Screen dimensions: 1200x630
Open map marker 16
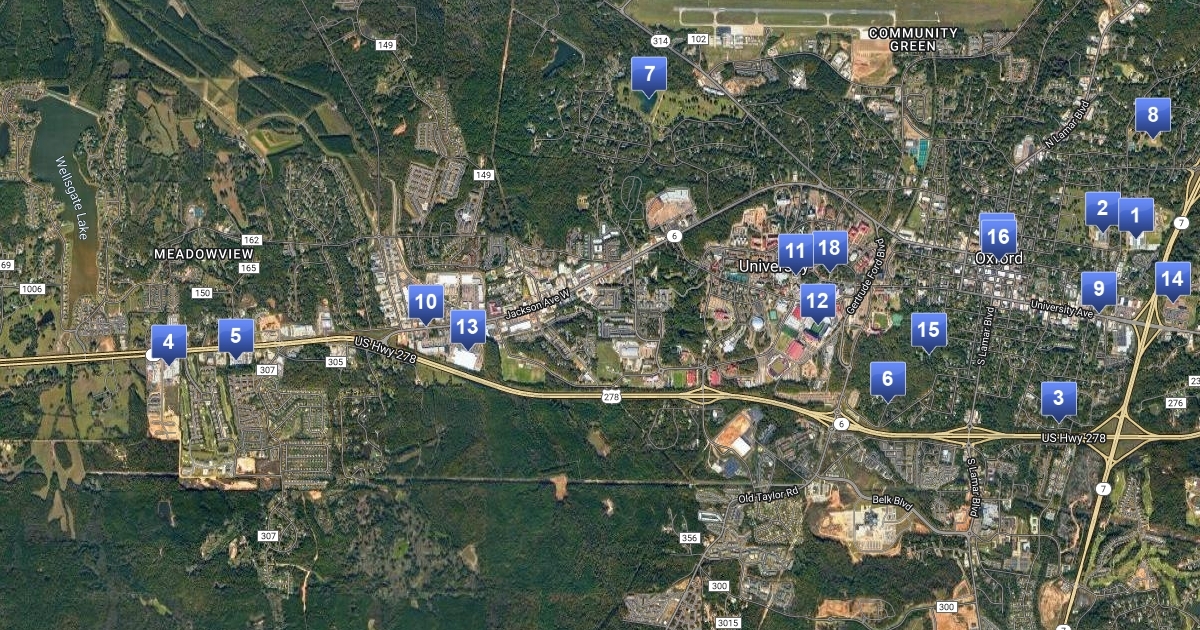(998, 238)
